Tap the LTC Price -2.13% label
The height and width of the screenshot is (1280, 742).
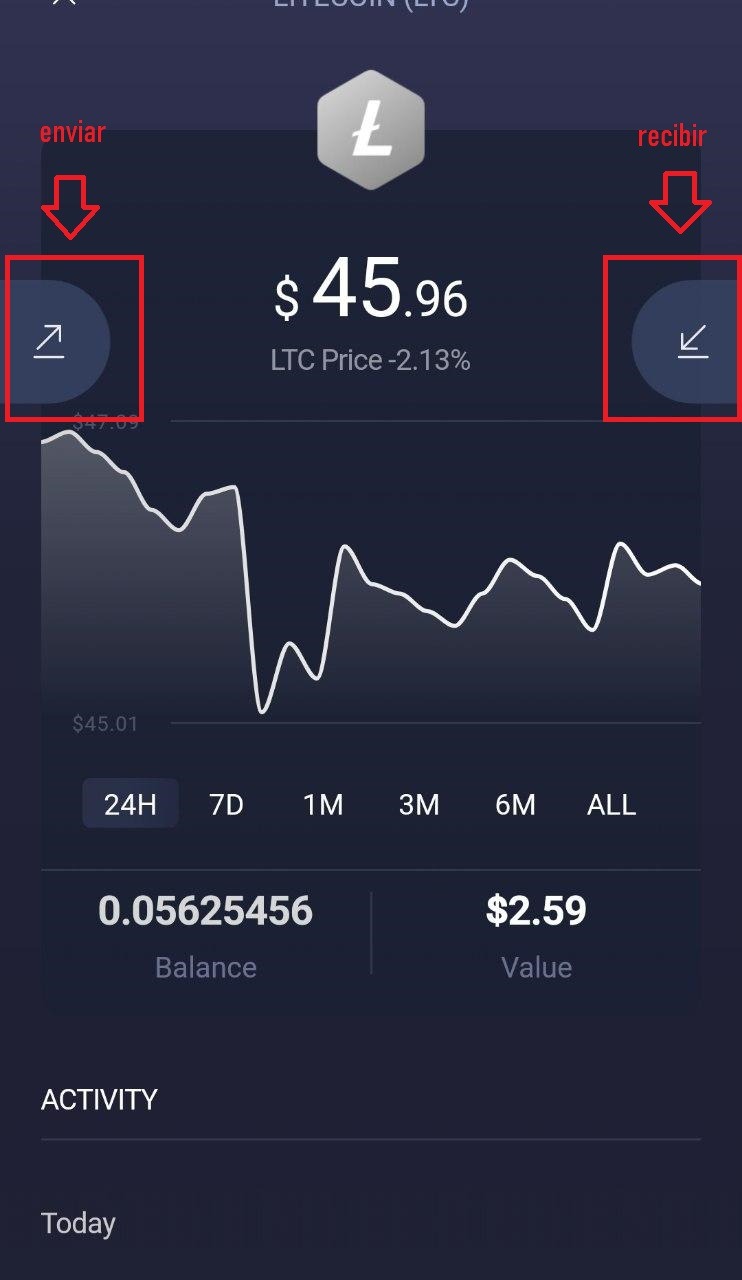point(371,360)
